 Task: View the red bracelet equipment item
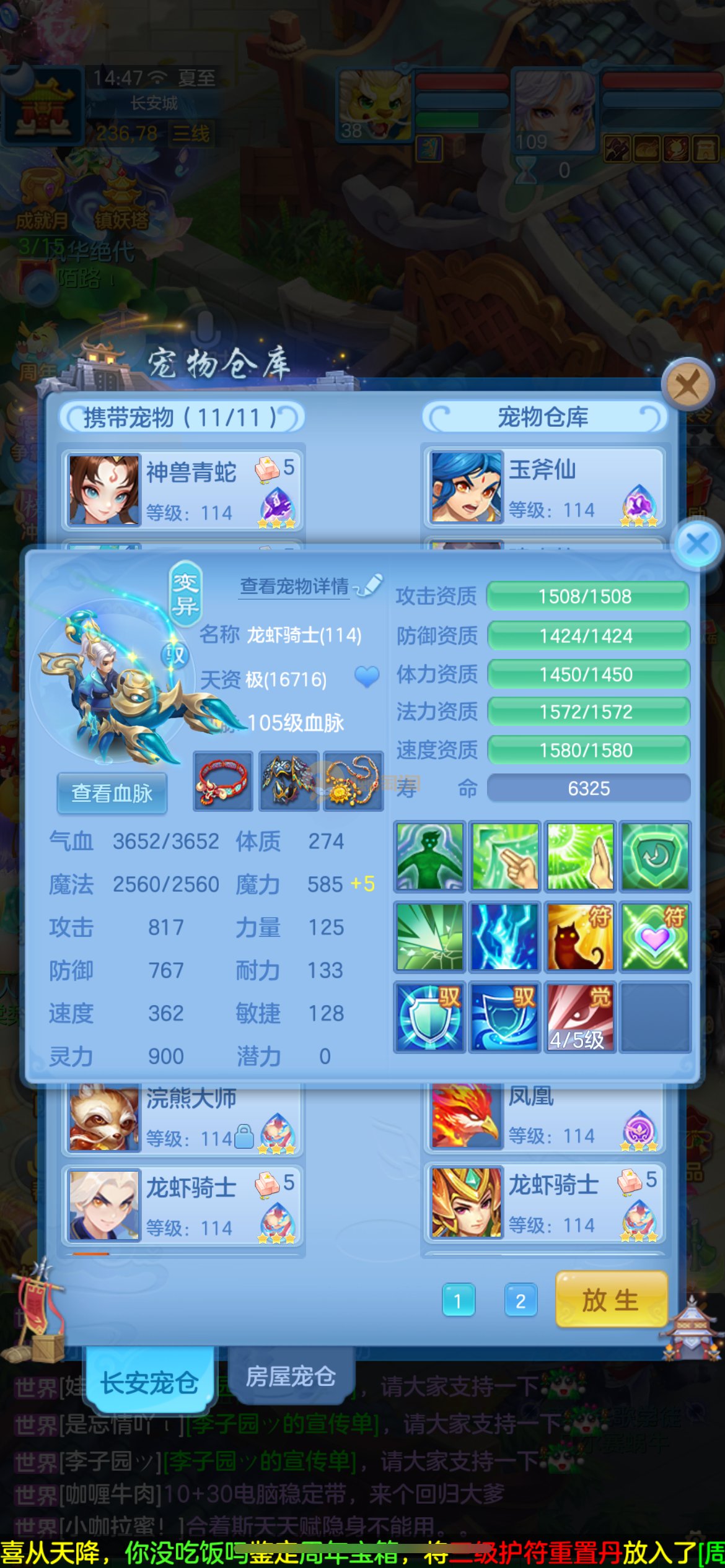coord(223,781)
